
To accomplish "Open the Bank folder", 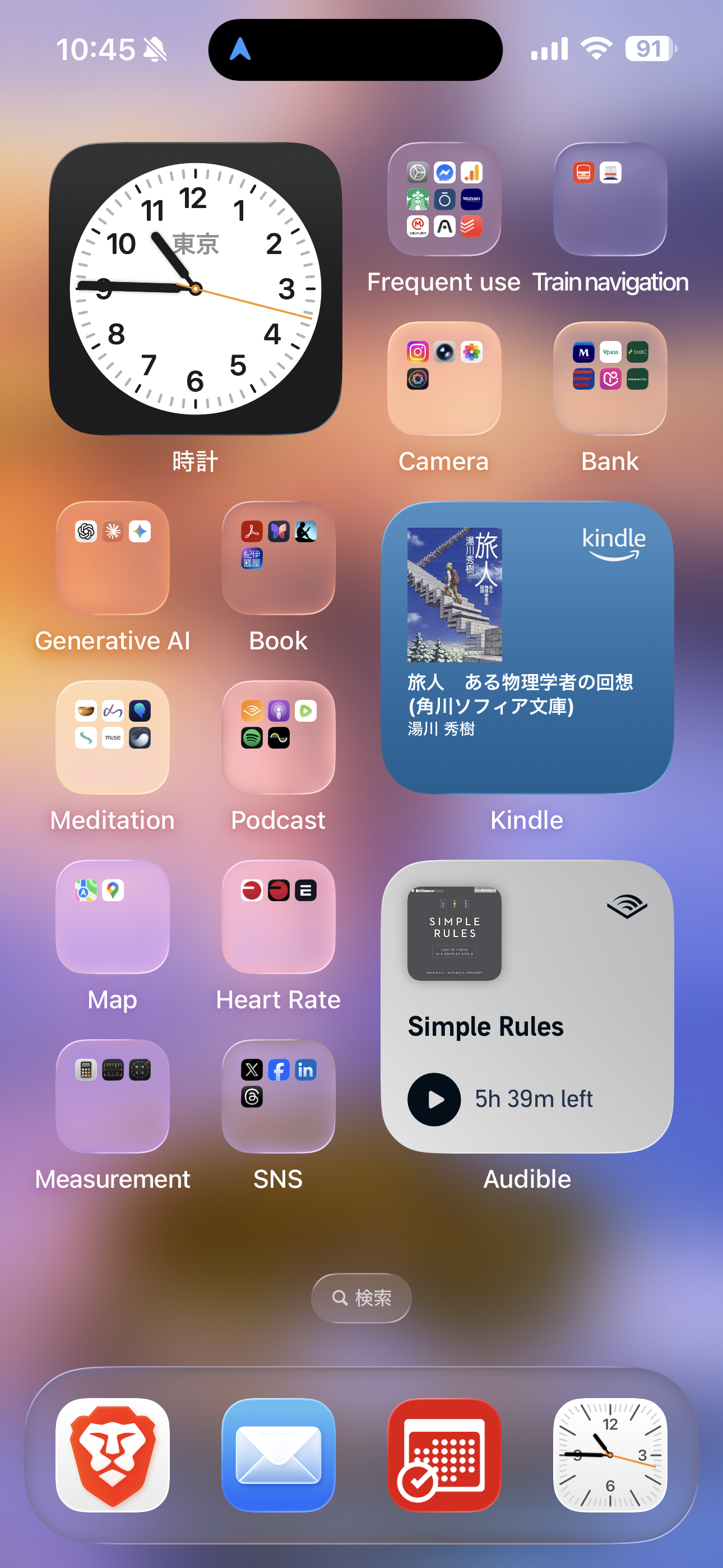I will (610, 378).
